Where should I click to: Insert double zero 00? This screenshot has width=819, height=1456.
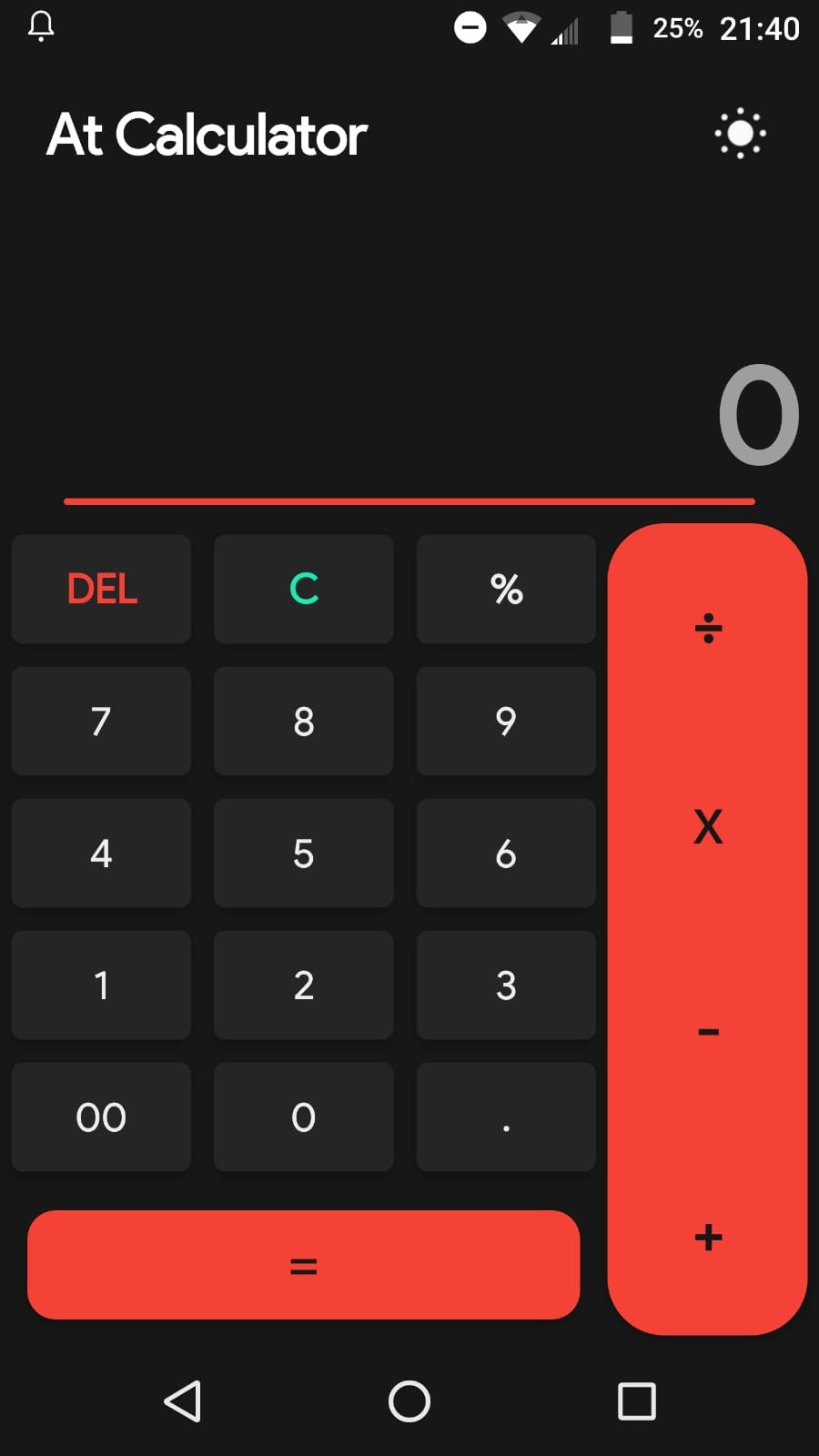101,1117
